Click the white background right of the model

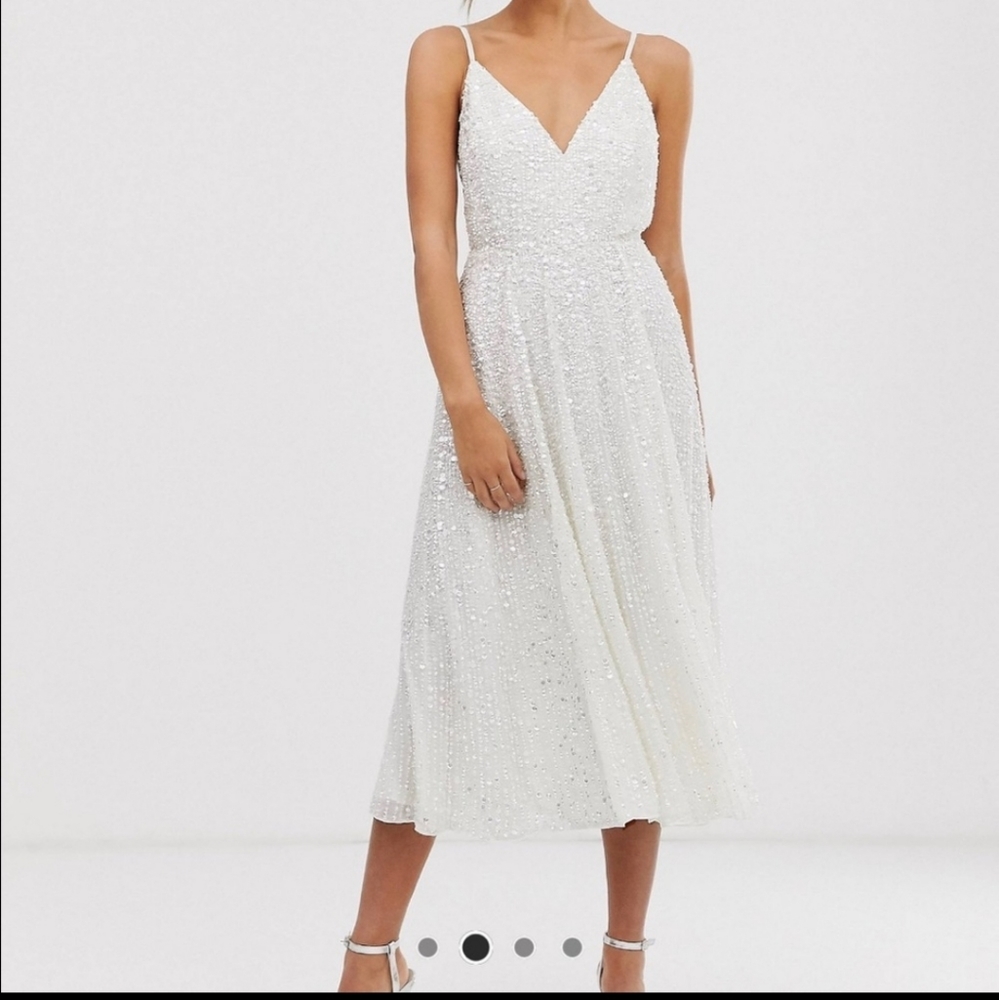click(x=880, y=500)
